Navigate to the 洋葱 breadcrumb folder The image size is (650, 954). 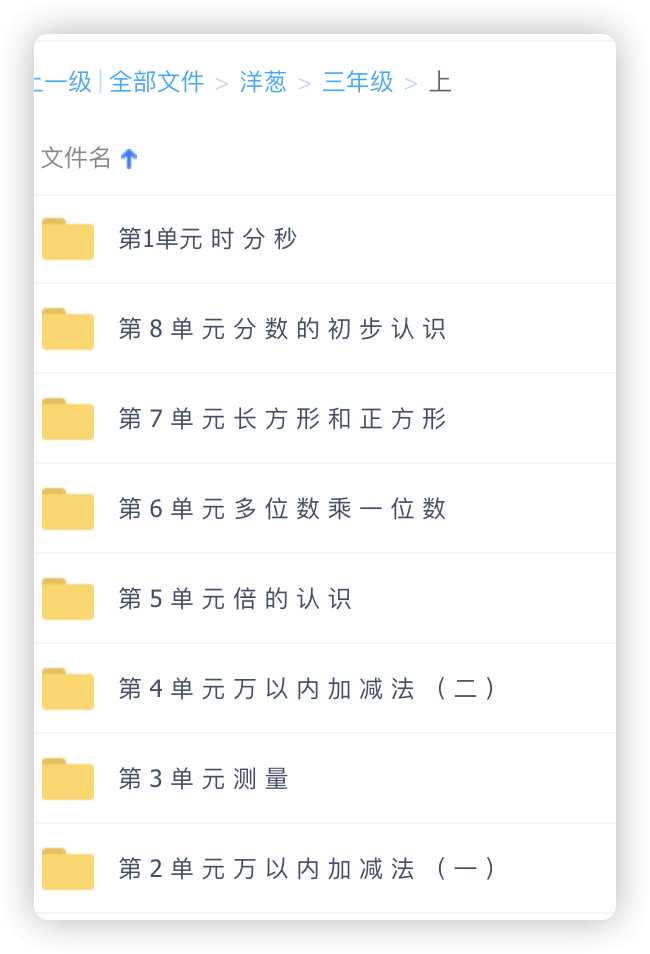(263, 82)
